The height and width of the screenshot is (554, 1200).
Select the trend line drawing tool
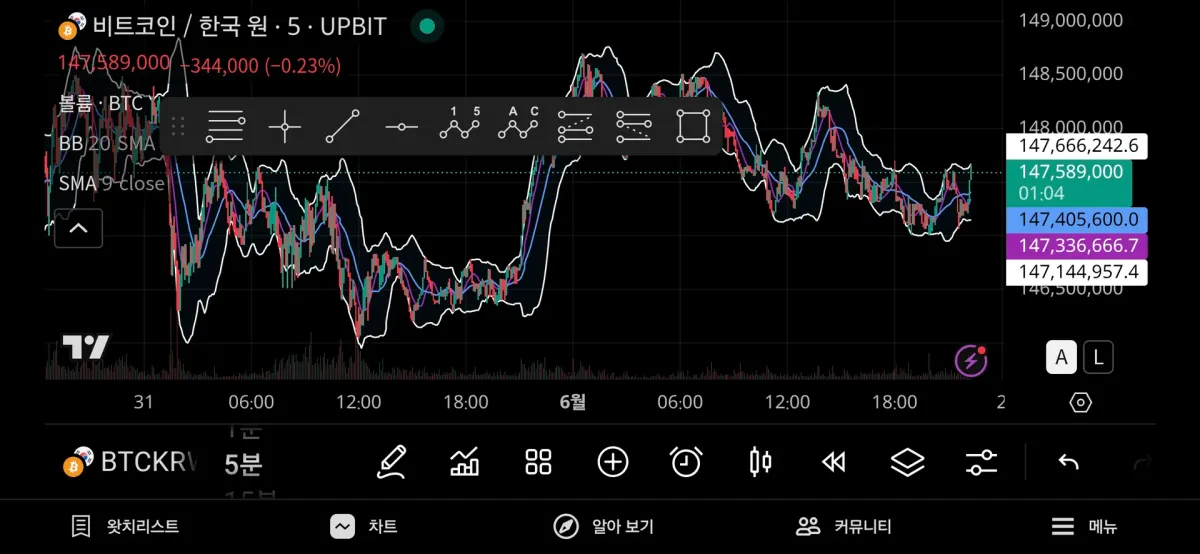click(343, 126)
